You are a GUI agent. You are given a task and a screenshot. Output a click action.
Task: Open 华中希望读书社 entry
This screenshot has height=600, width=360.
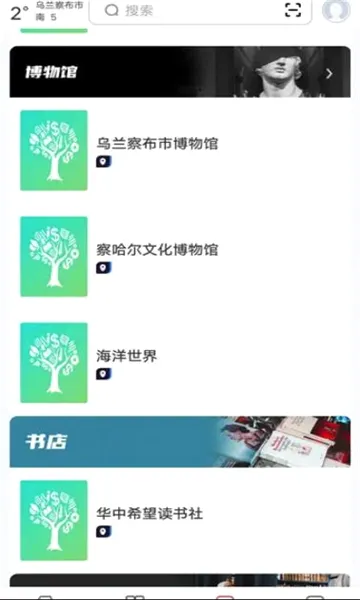(x=180, y=520)
